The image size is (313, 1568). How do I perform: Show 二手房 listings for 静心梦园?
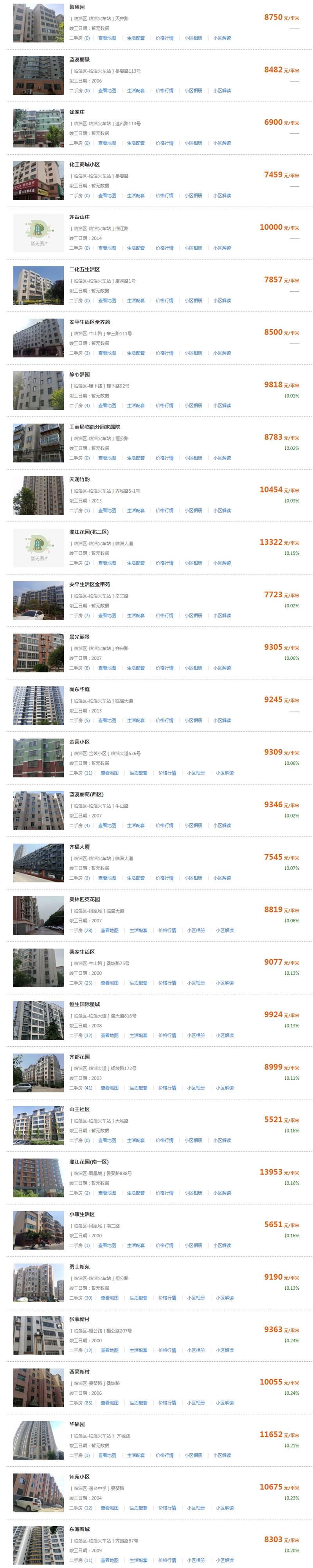click(x=79, y=405)
